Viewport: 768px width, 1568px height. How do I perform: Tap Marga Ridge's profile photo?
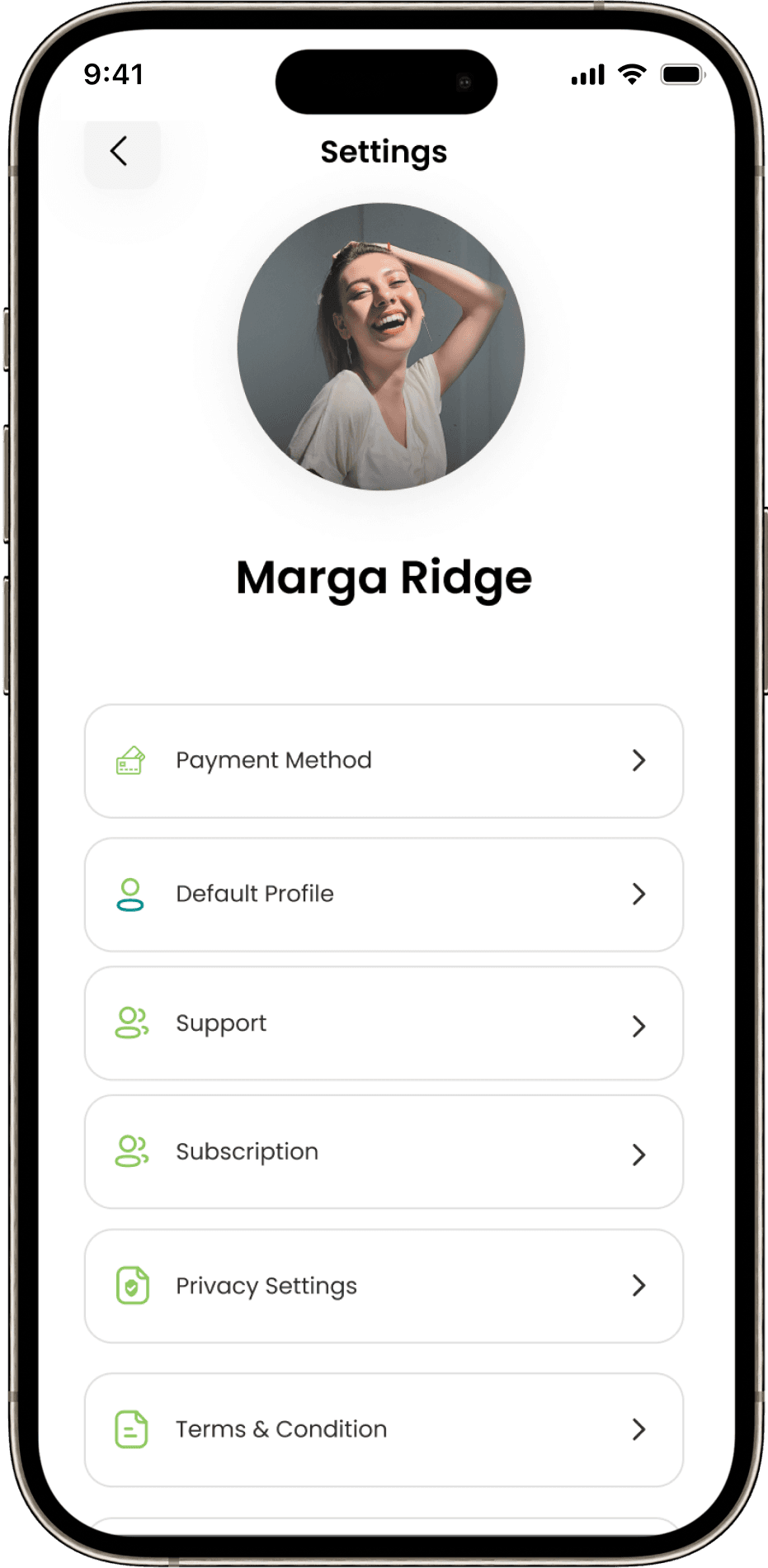pyautogui.click(x=381, y=347)
